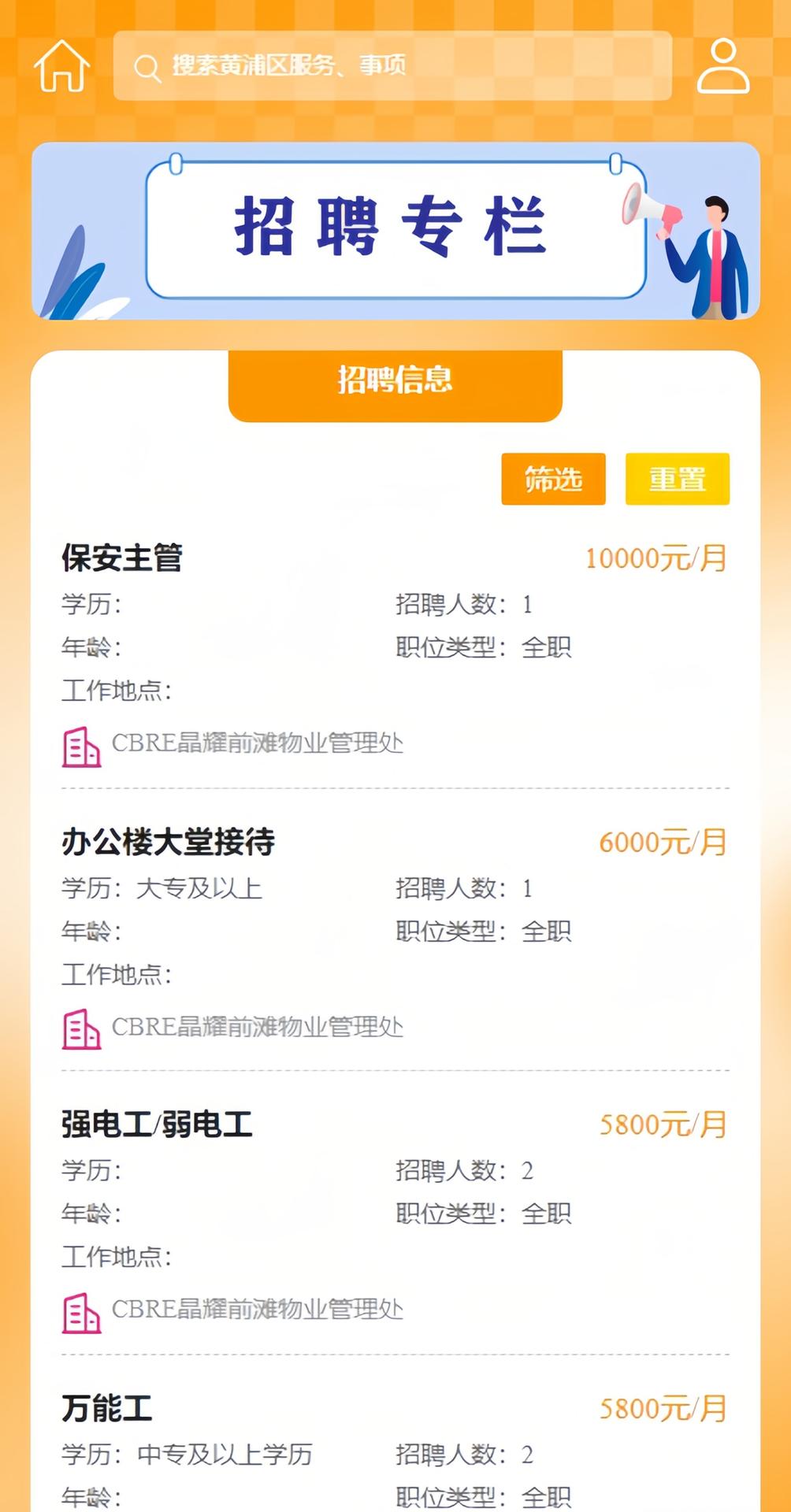Open the 筛选 filter button
Screen dimensions: 791x1512
click(x=553, y=479)
